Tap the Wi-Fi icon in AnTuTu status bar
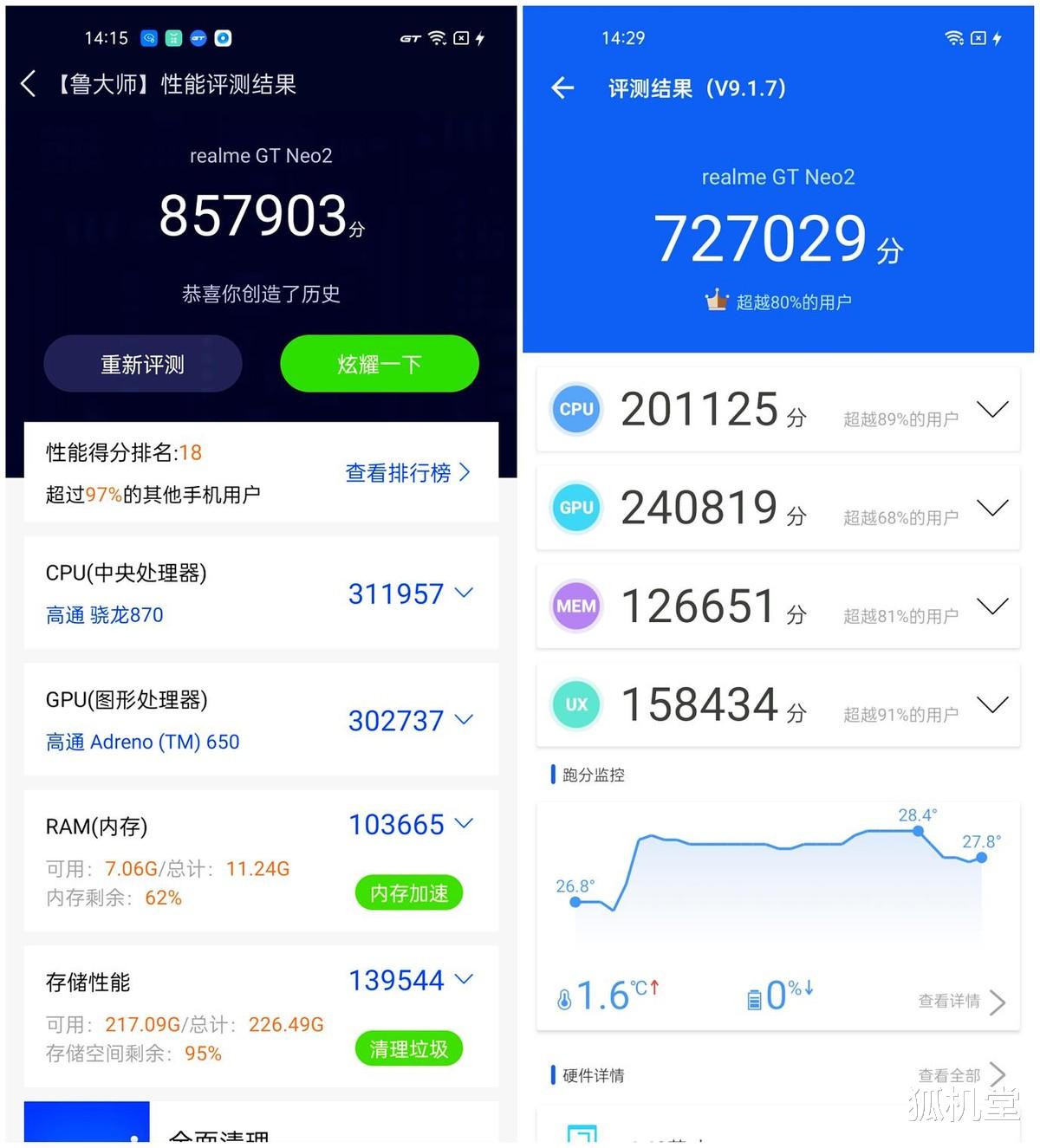Viewport: 1040px width, 1148px height. point(953,38)
